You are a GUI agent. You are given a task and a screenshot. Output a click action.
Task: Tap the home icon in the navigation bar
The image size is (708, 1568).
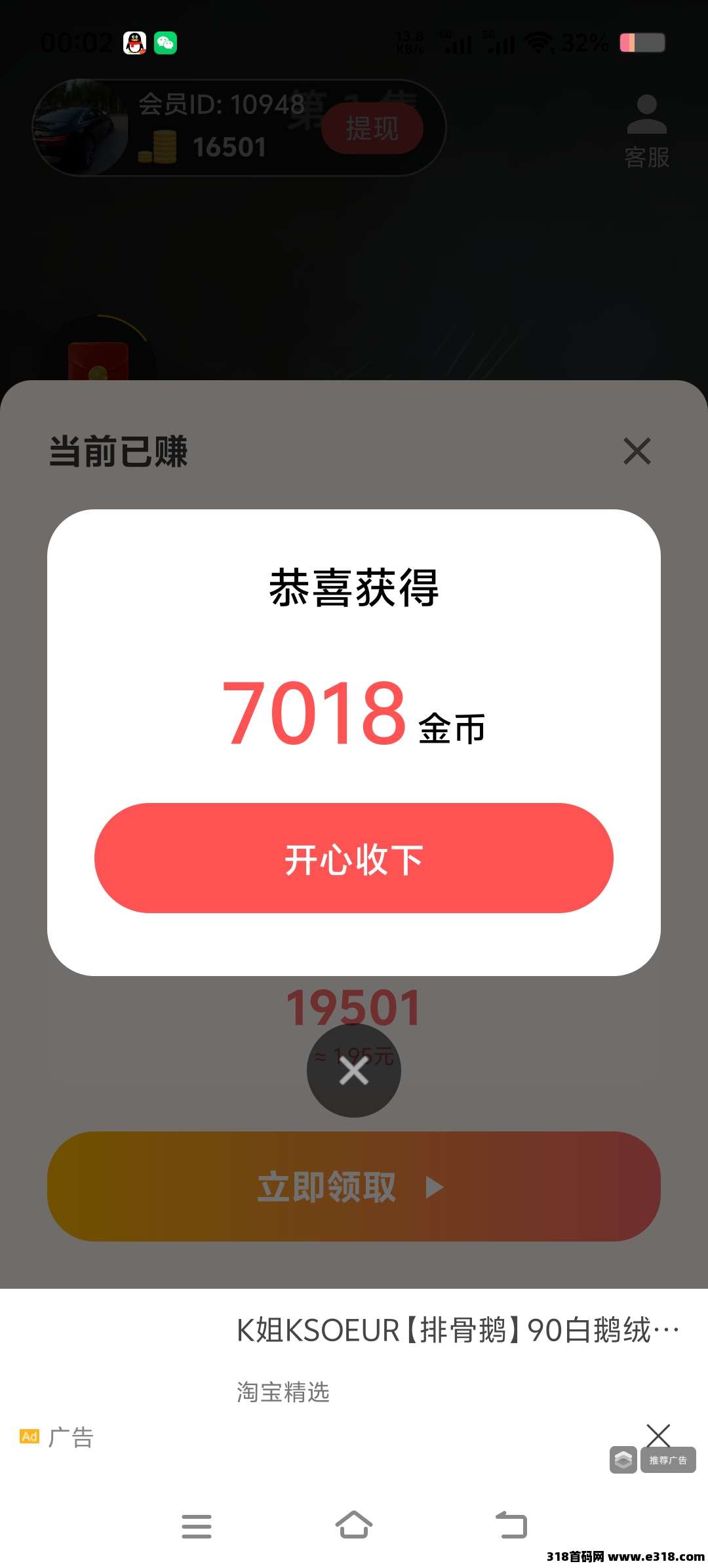pyautogui.click(x=354, y=1527)
